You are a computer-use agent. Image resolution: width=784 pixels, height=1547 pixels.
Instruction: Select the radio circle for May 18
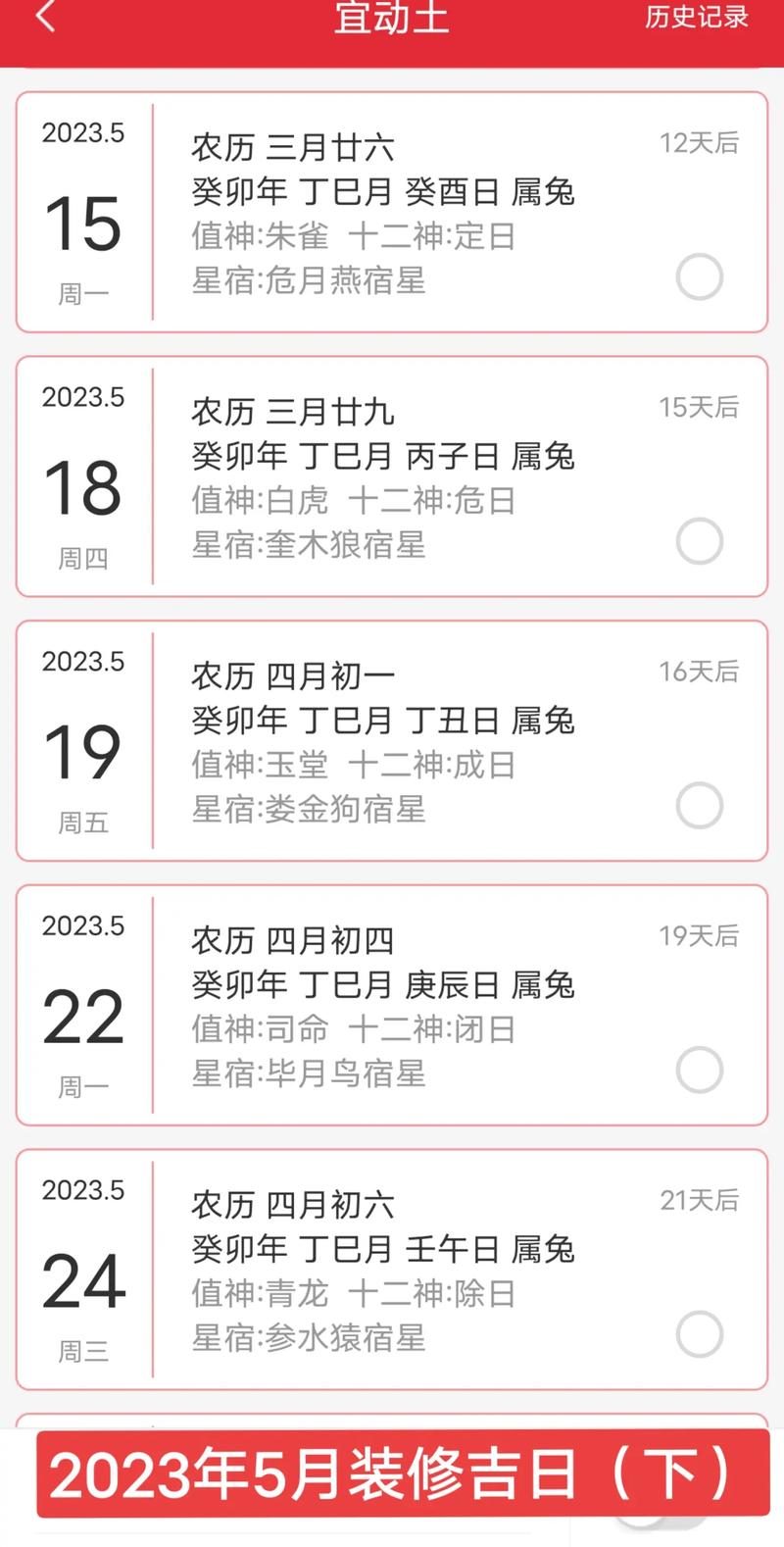point(700,541)
